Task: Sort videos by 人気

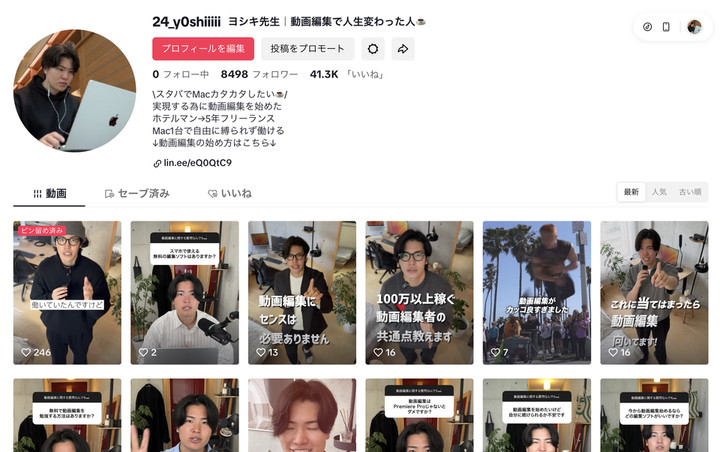Action: click(659, 192)
